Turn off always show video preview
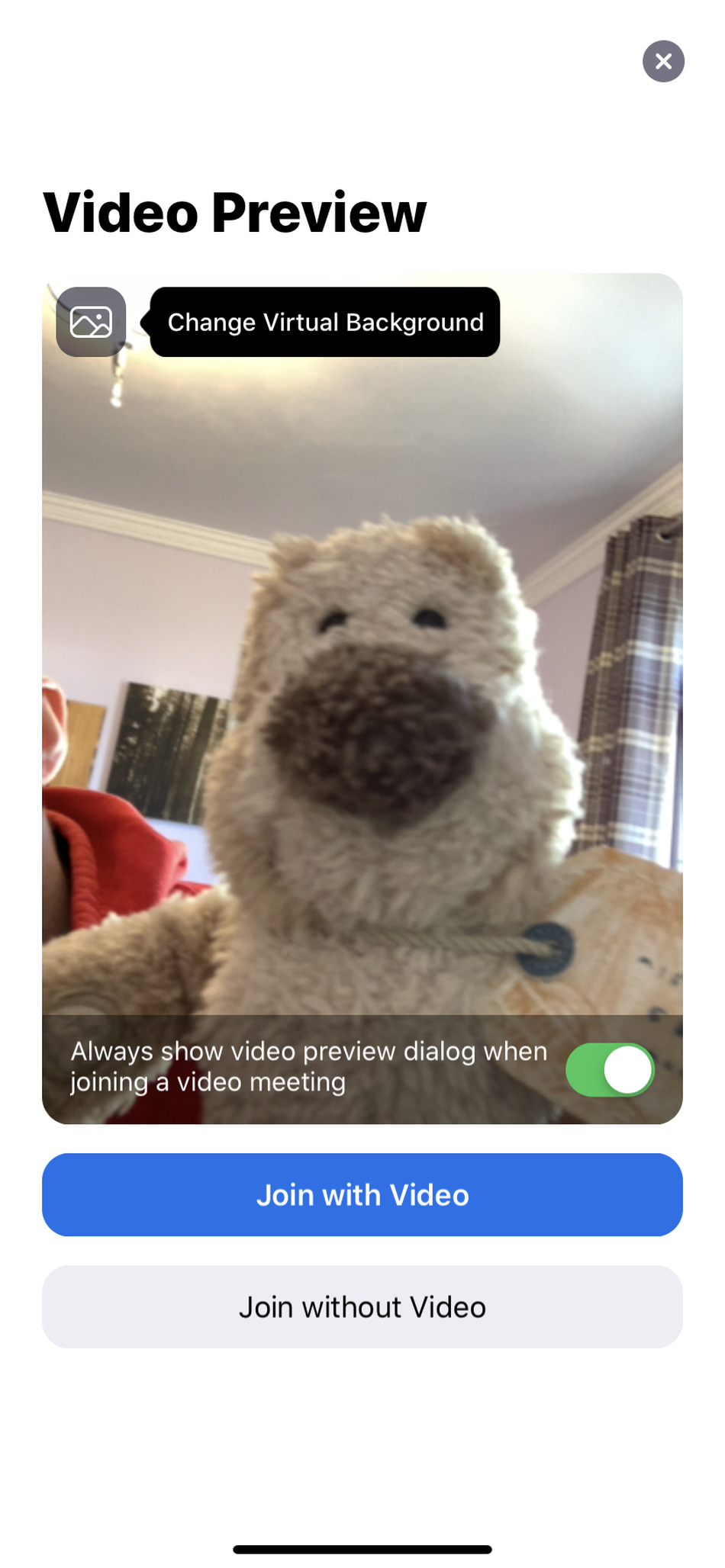Image resolution: width=725 pixels, height=1568 pixels. [609, 1069]
